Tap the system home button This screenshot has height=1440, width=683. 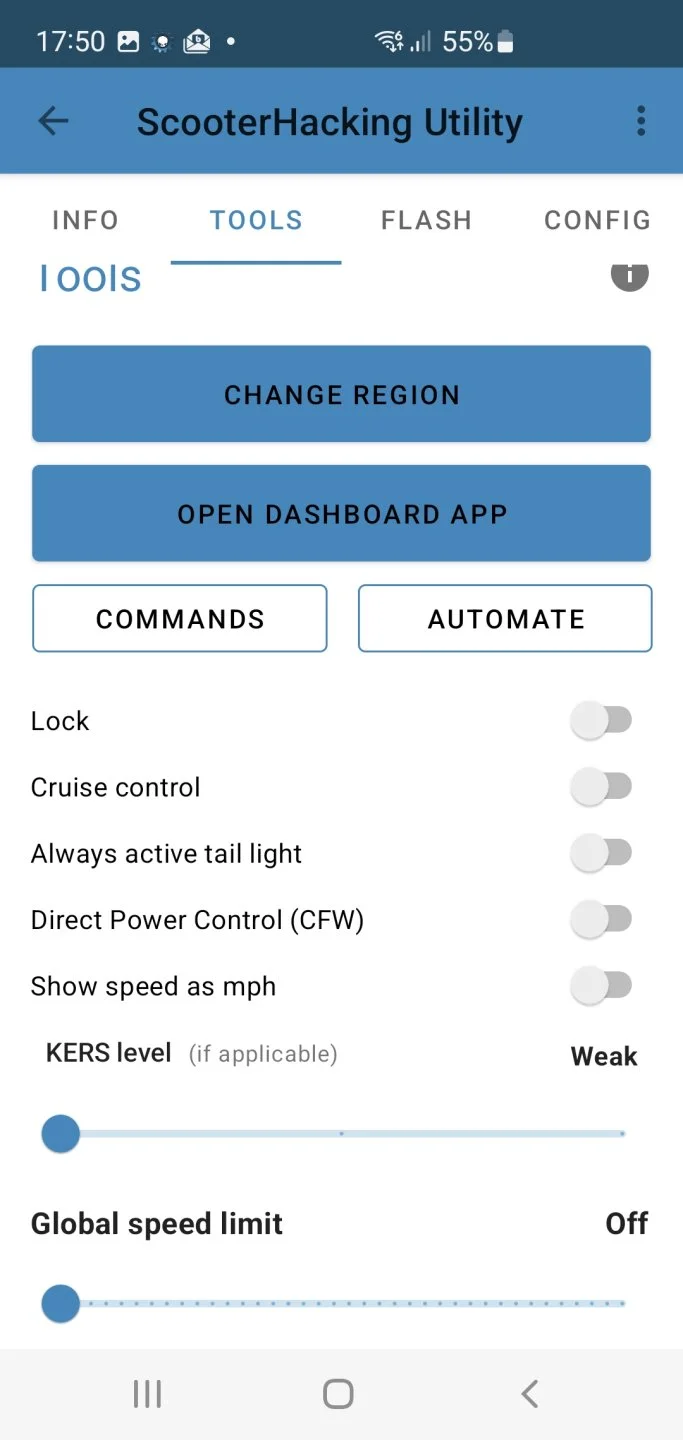coord(338,1394)
